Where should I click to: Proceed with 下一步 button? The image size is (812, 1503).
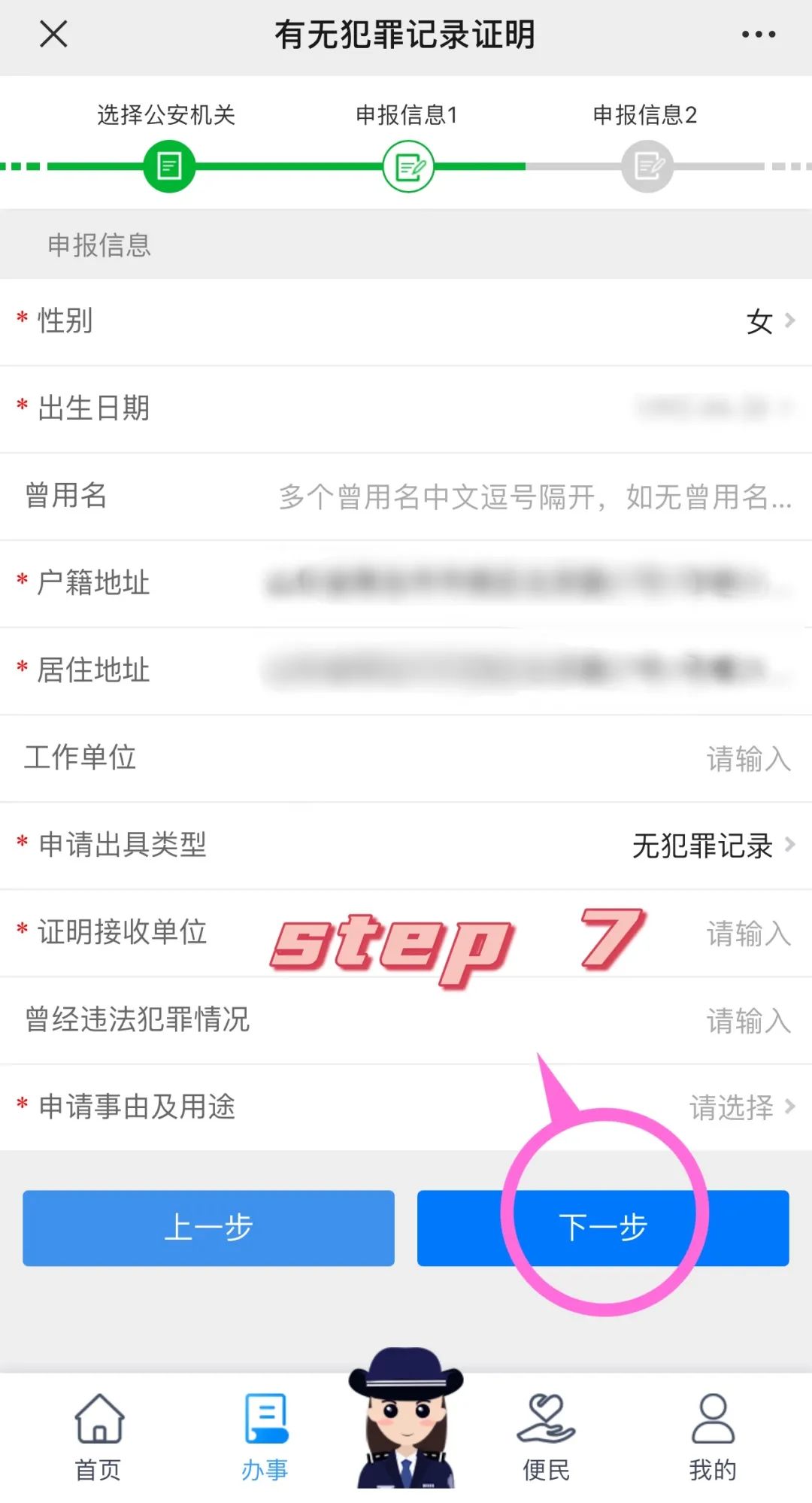[603, 1228]
